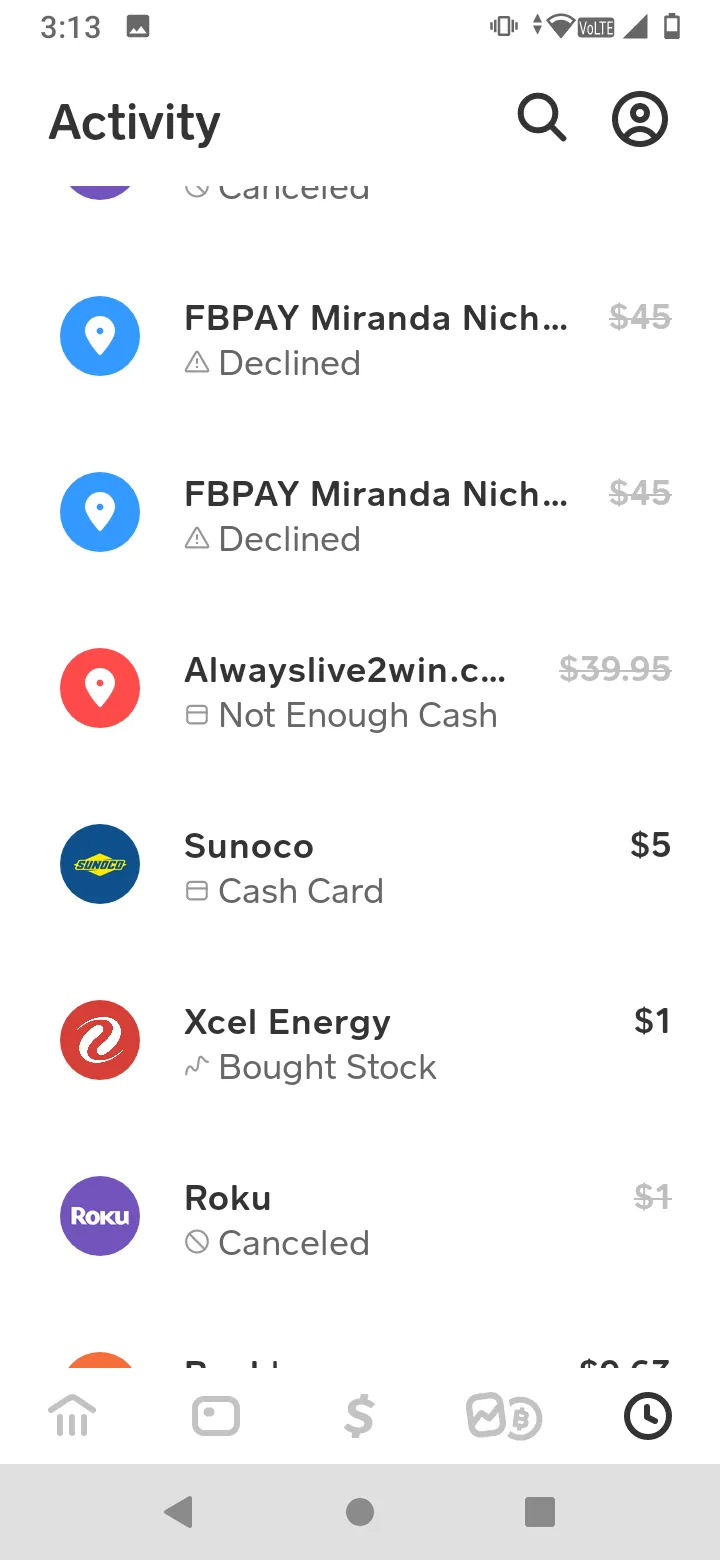This screenshot has width=720, height=1560.
Task: Open the Investing and Bitcoin tab
Action: click(504, 1416)
